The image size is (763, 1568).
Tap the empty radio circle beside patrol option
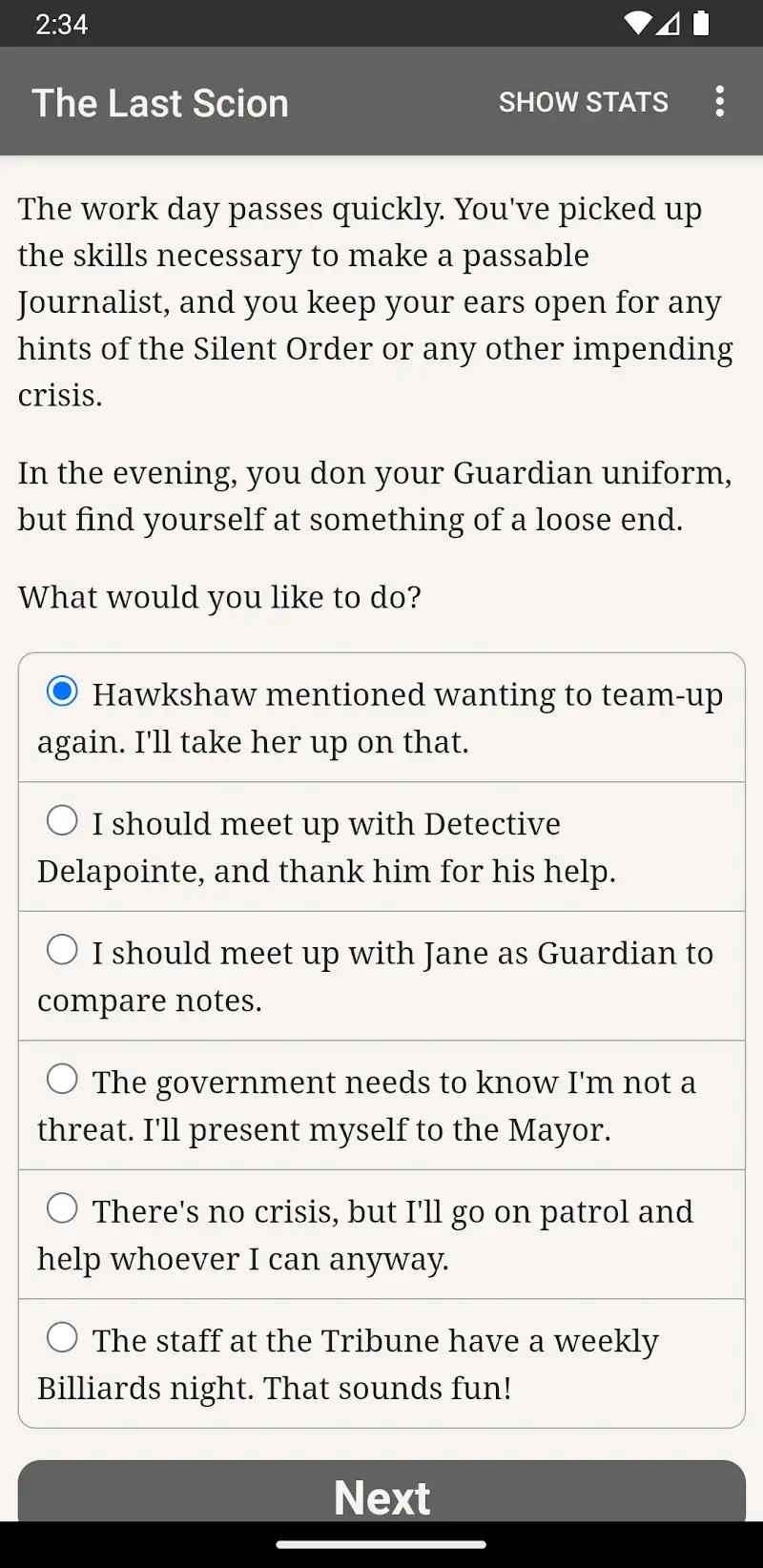tap(62, 1207)
